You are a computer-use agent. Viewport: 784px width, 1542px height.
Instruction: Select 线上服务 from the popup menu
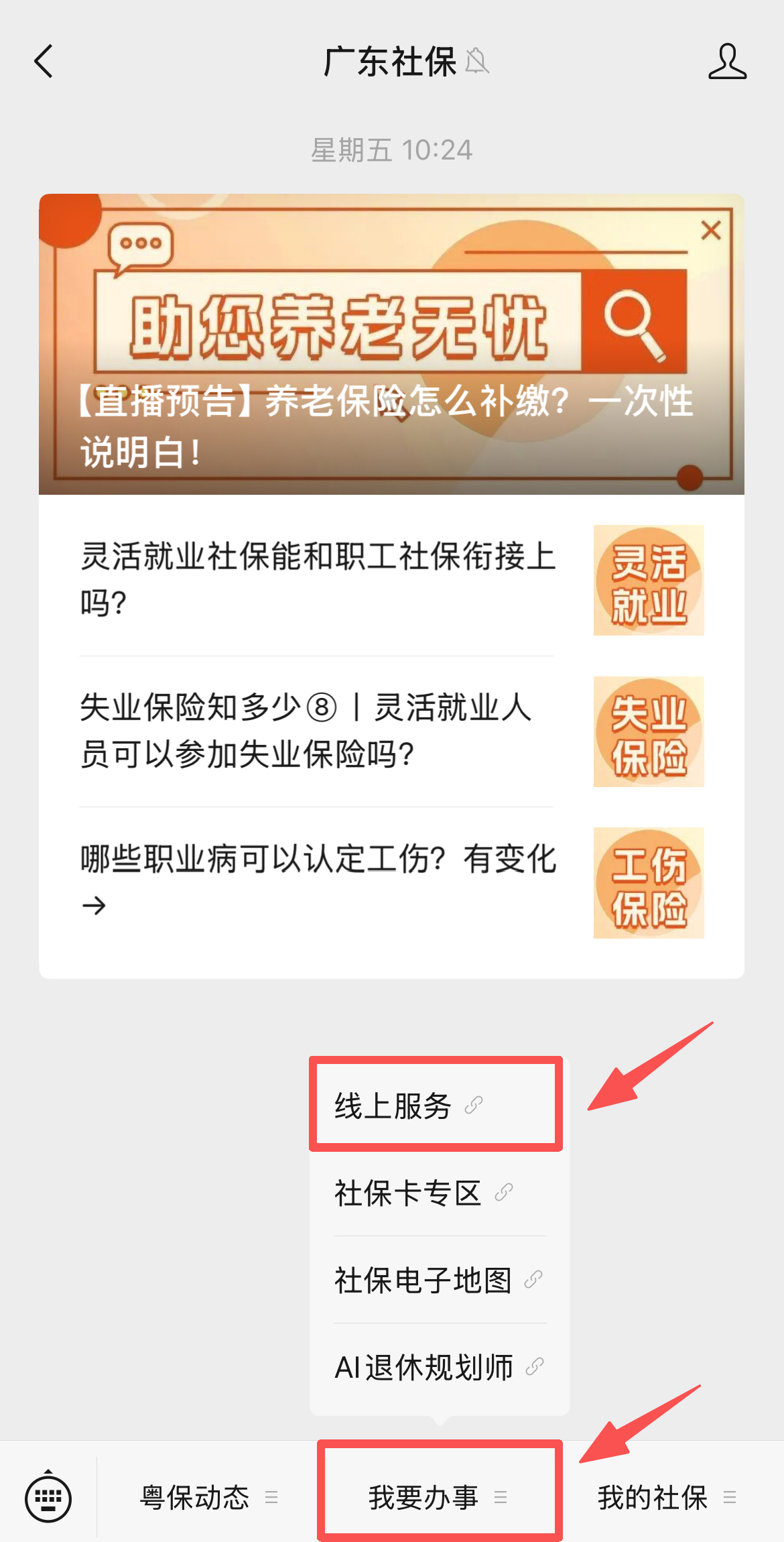436,1105
